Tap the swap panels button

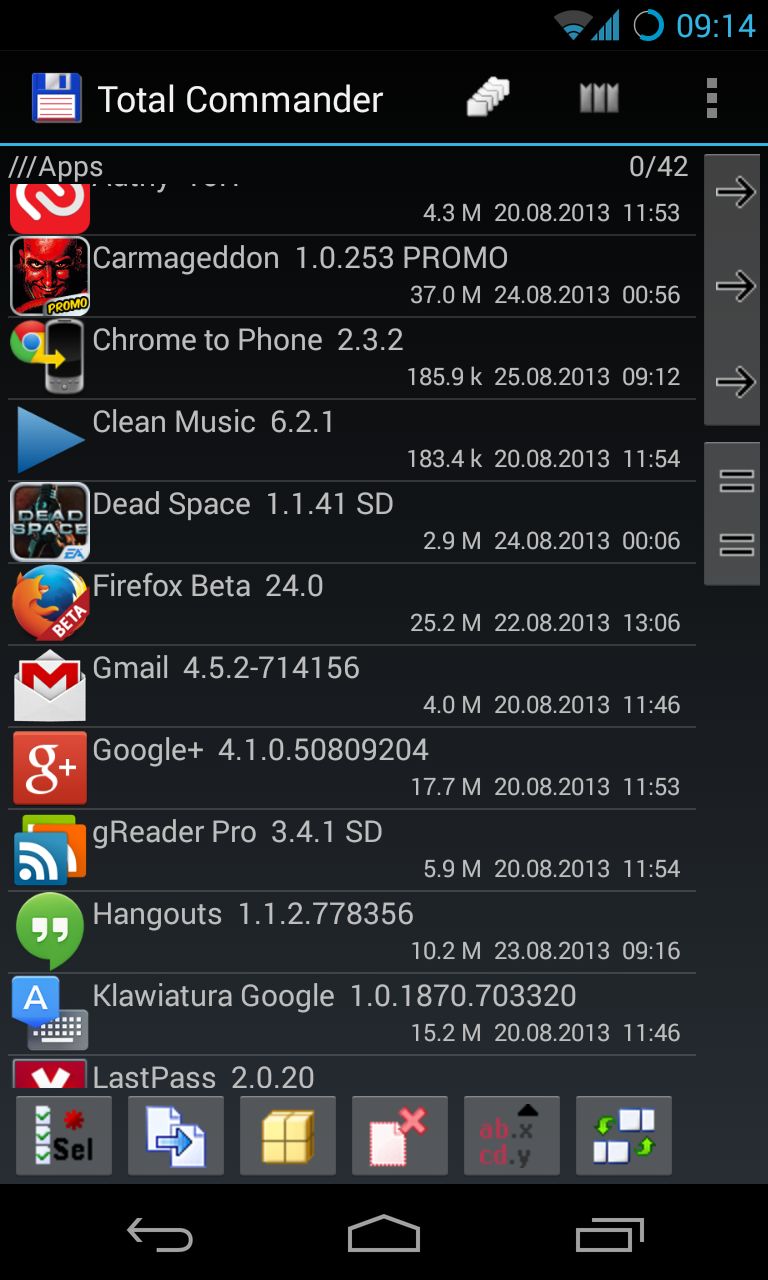[x=624, y=1136]
